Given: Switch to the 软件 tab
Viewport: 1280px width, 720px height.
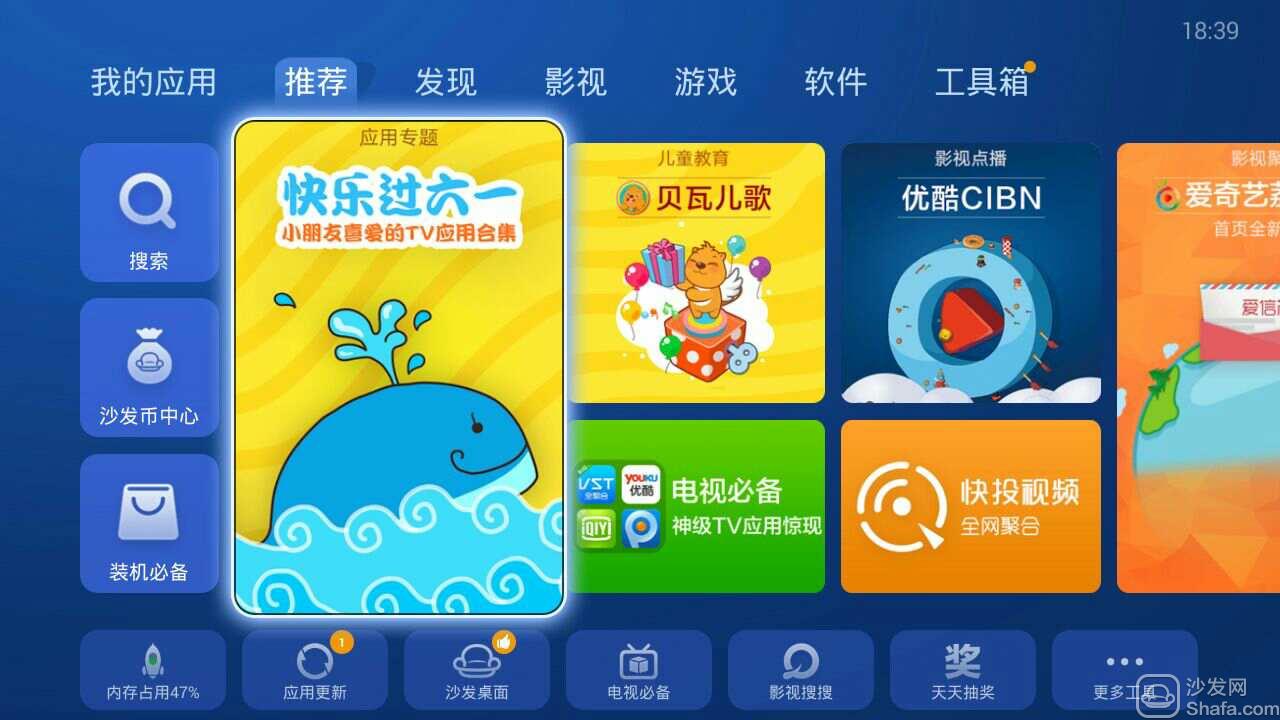Looking at the screenshot, I should 836,82.
